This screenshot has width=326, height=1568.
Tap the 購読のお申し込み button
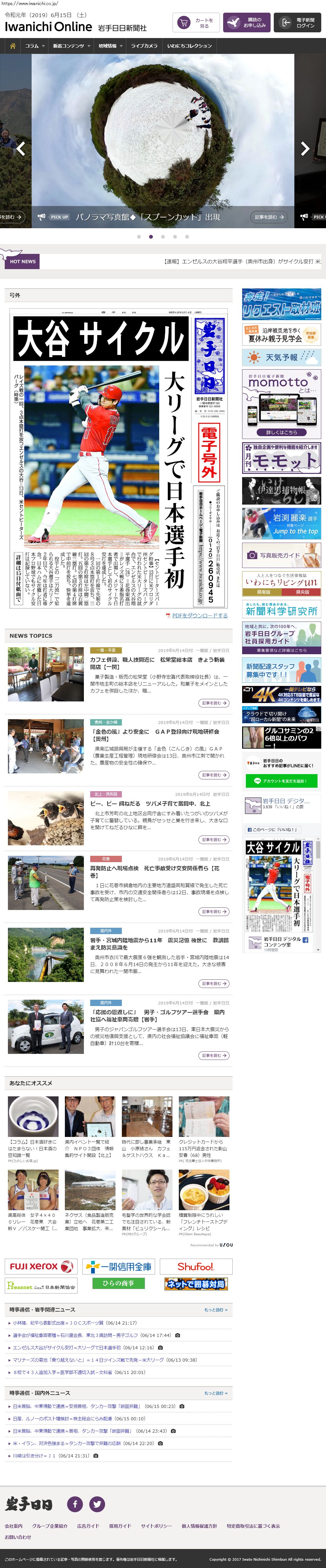tap(246, 23)
